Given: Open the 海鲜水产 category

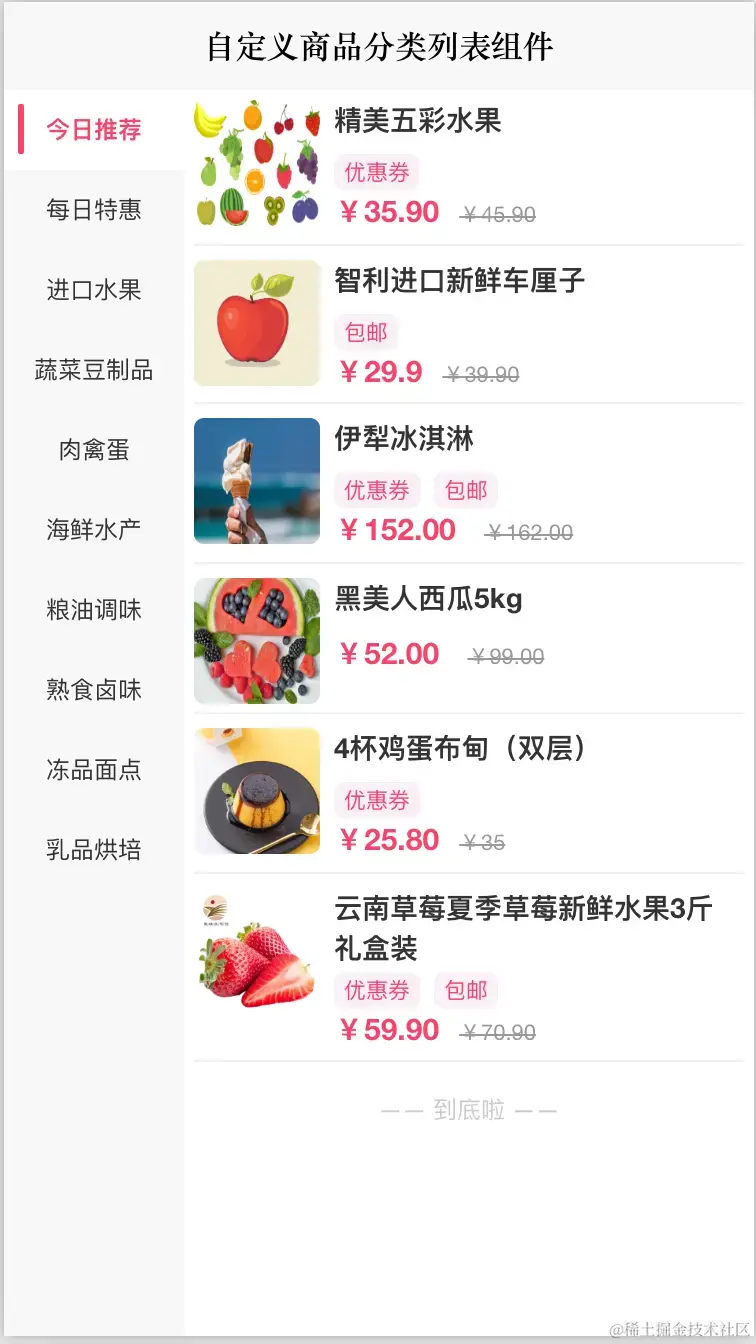Looking at the screenshot, I should [x=94, y=530].
